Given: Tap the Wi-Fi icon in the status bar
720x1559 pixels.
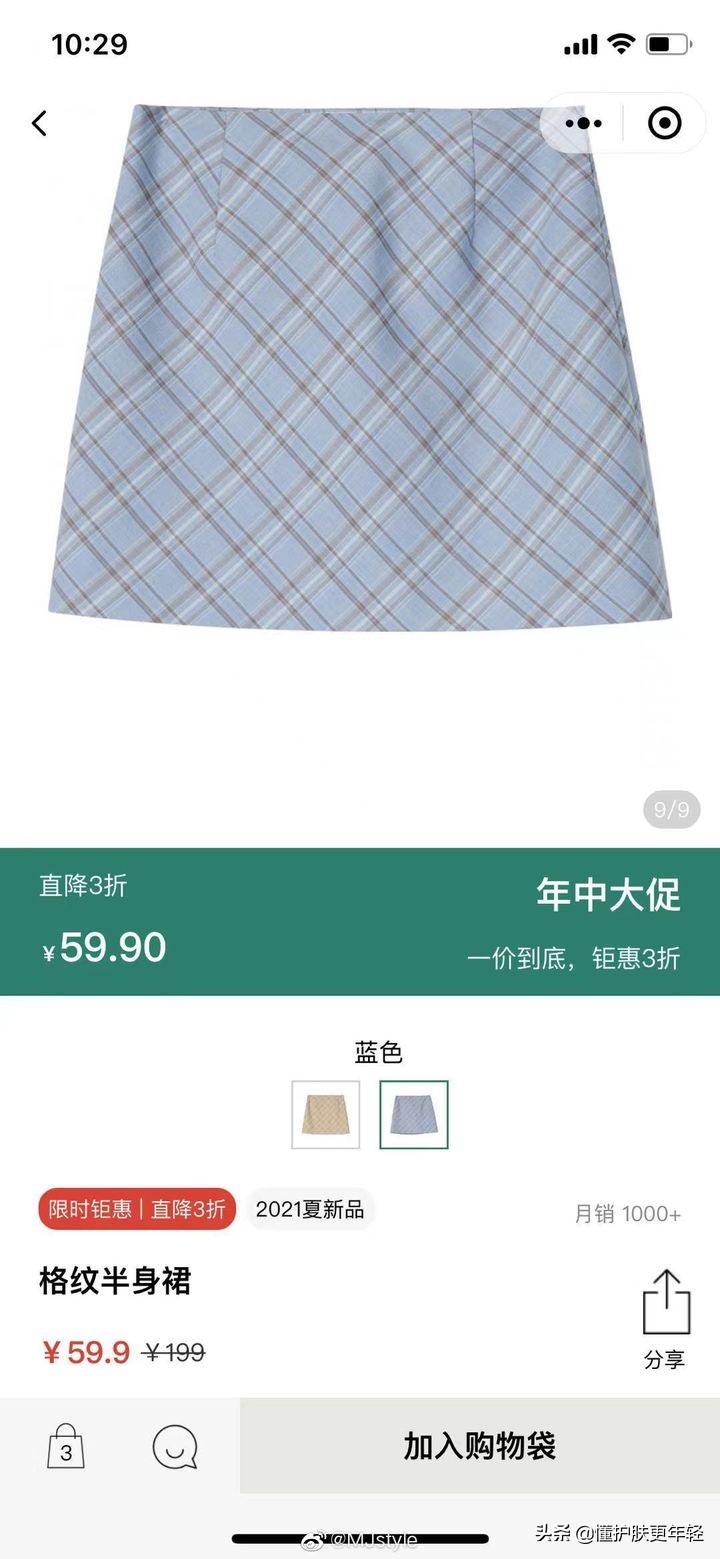Looking at the screenshot, I should coord(622,43).
